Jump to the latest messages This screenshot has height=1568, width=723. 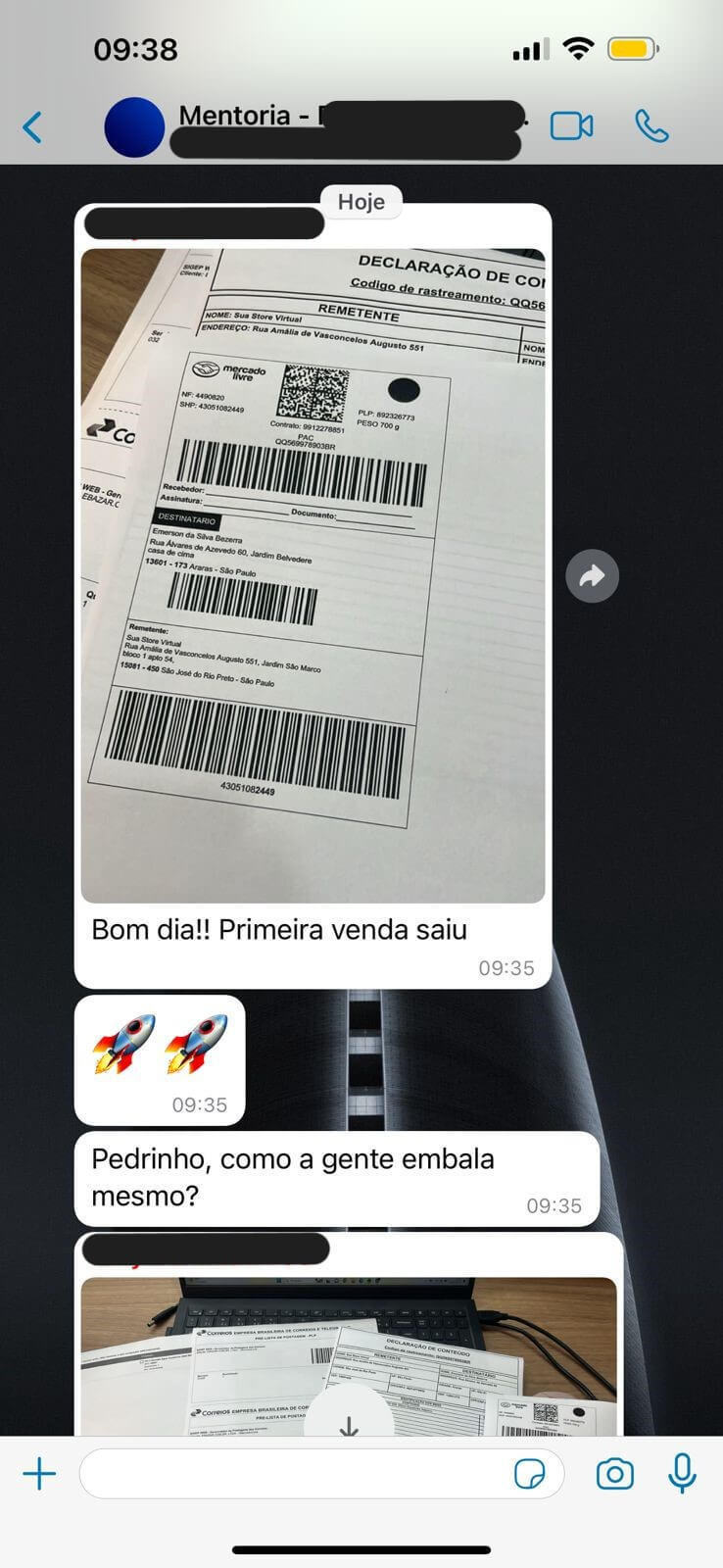click(349, 1427)
